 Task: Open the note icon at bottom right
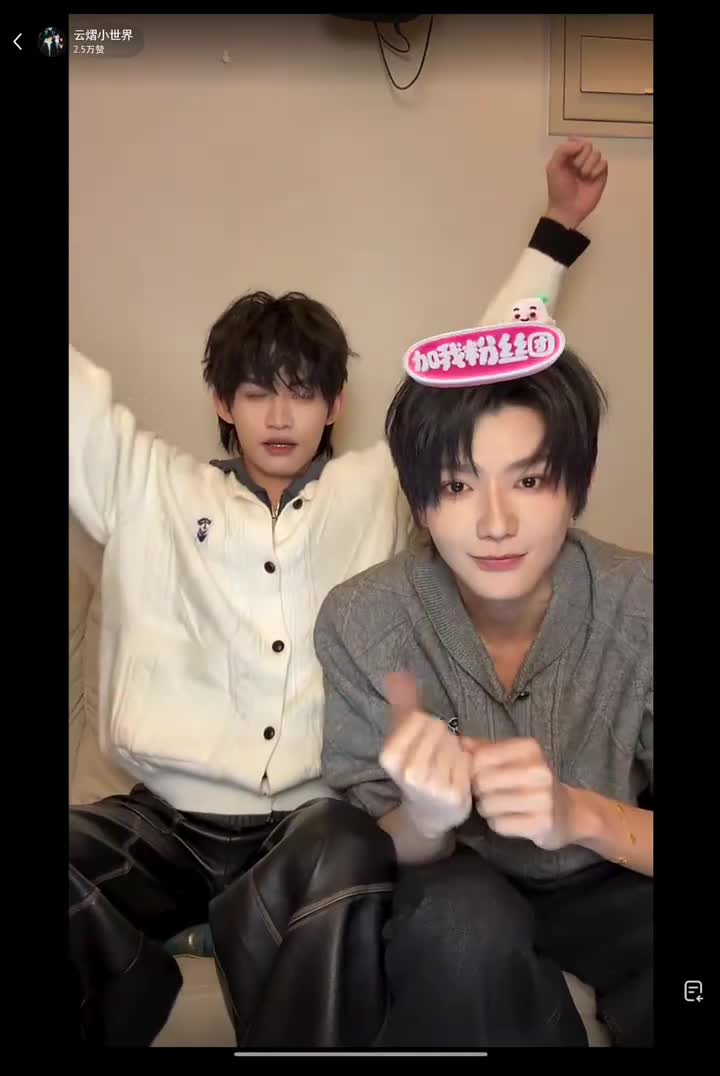[x=693, y=991]
